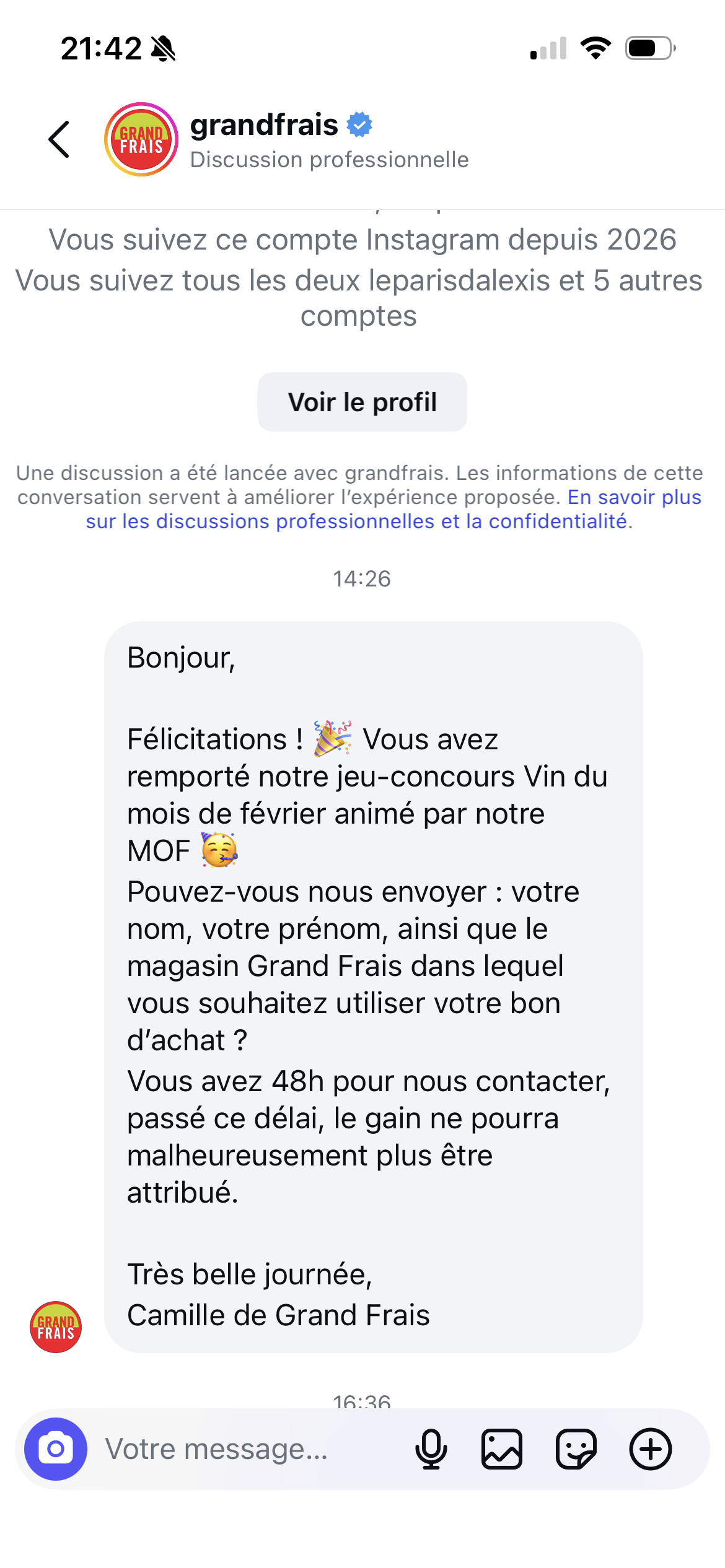
Task: Open the camera from the message bar
Action: [x=56, y=1449]
